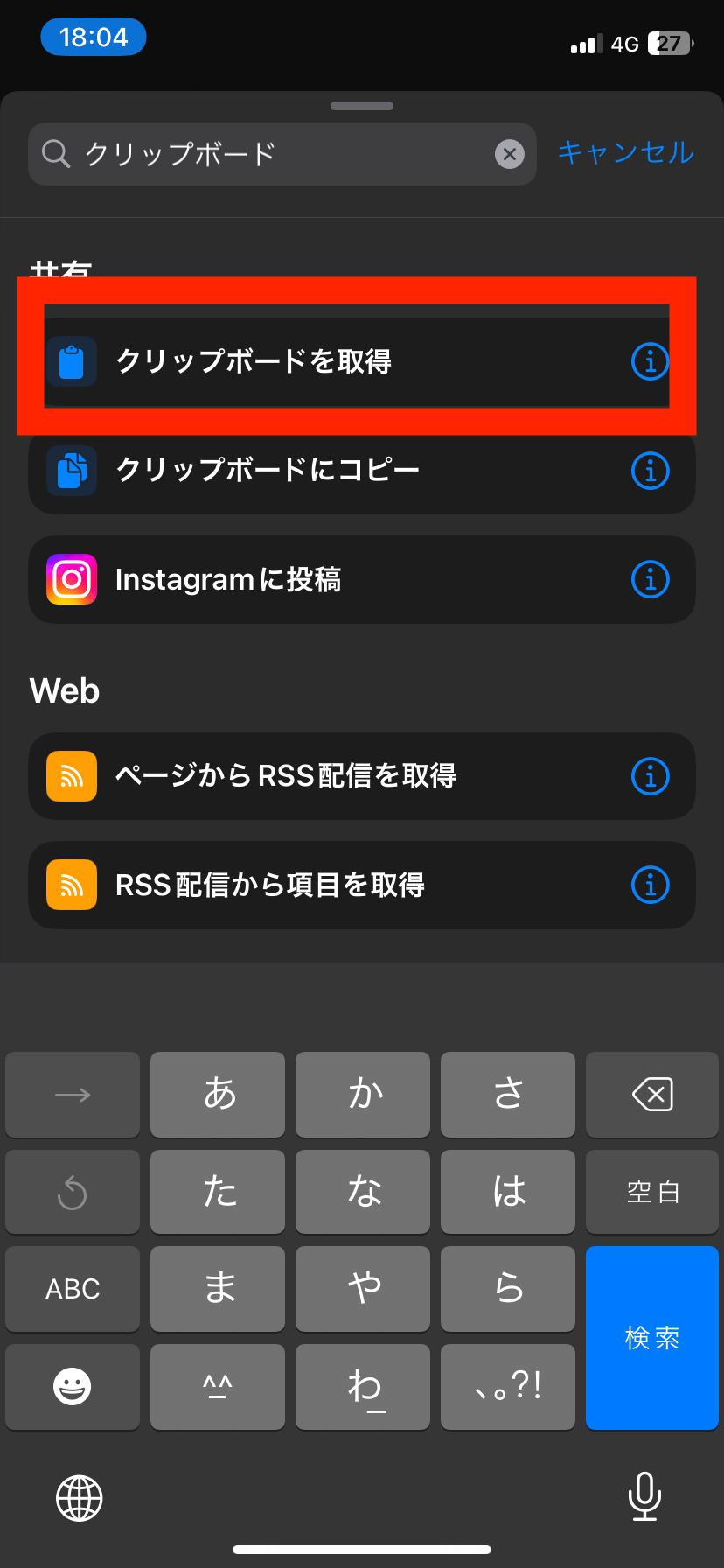
Task: Open info for RSS配信から項目を取得
Action: coord(651,885)
